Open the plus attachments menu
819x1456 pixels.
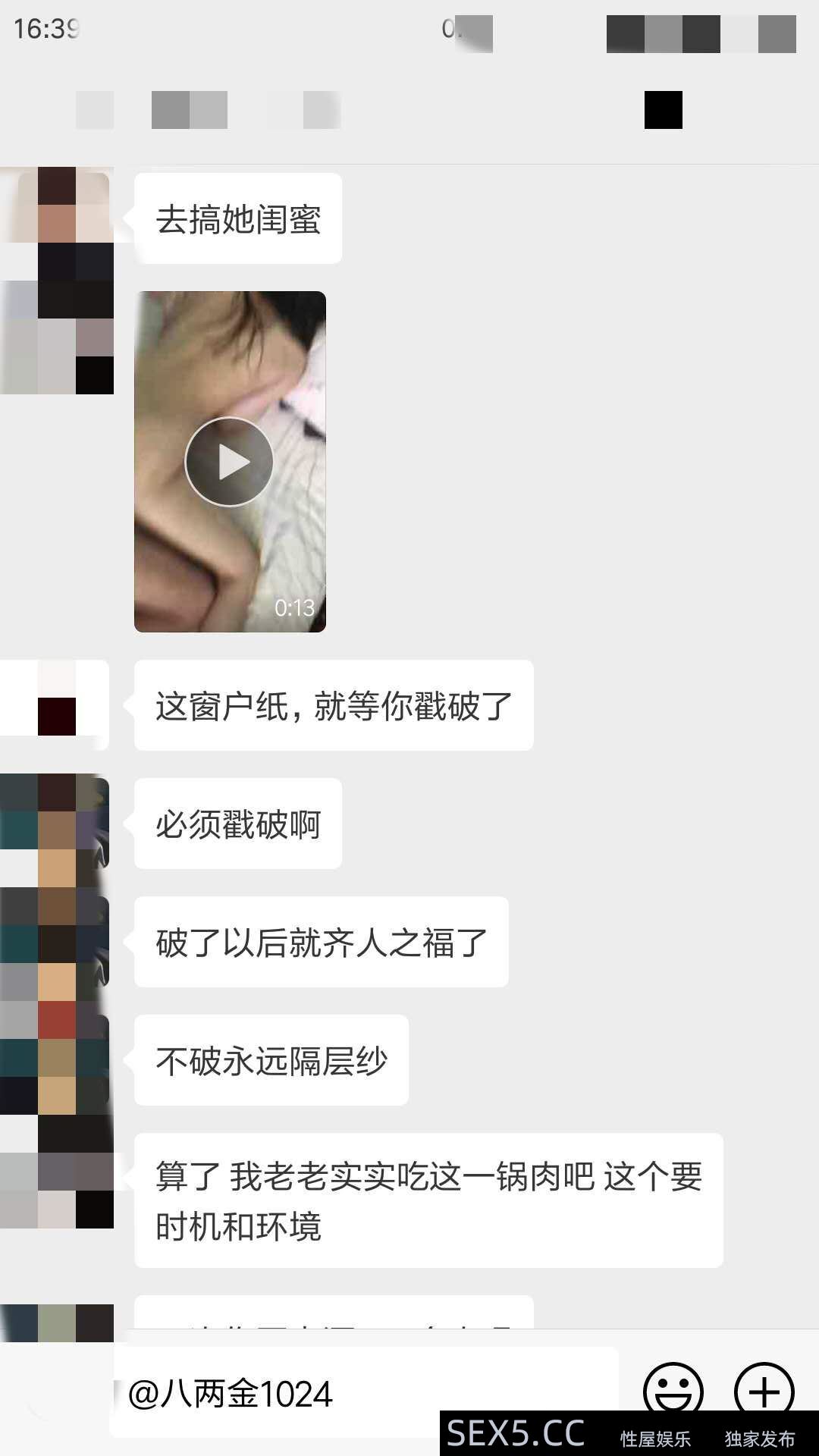pyautogui.click(x=764, y=1389)
